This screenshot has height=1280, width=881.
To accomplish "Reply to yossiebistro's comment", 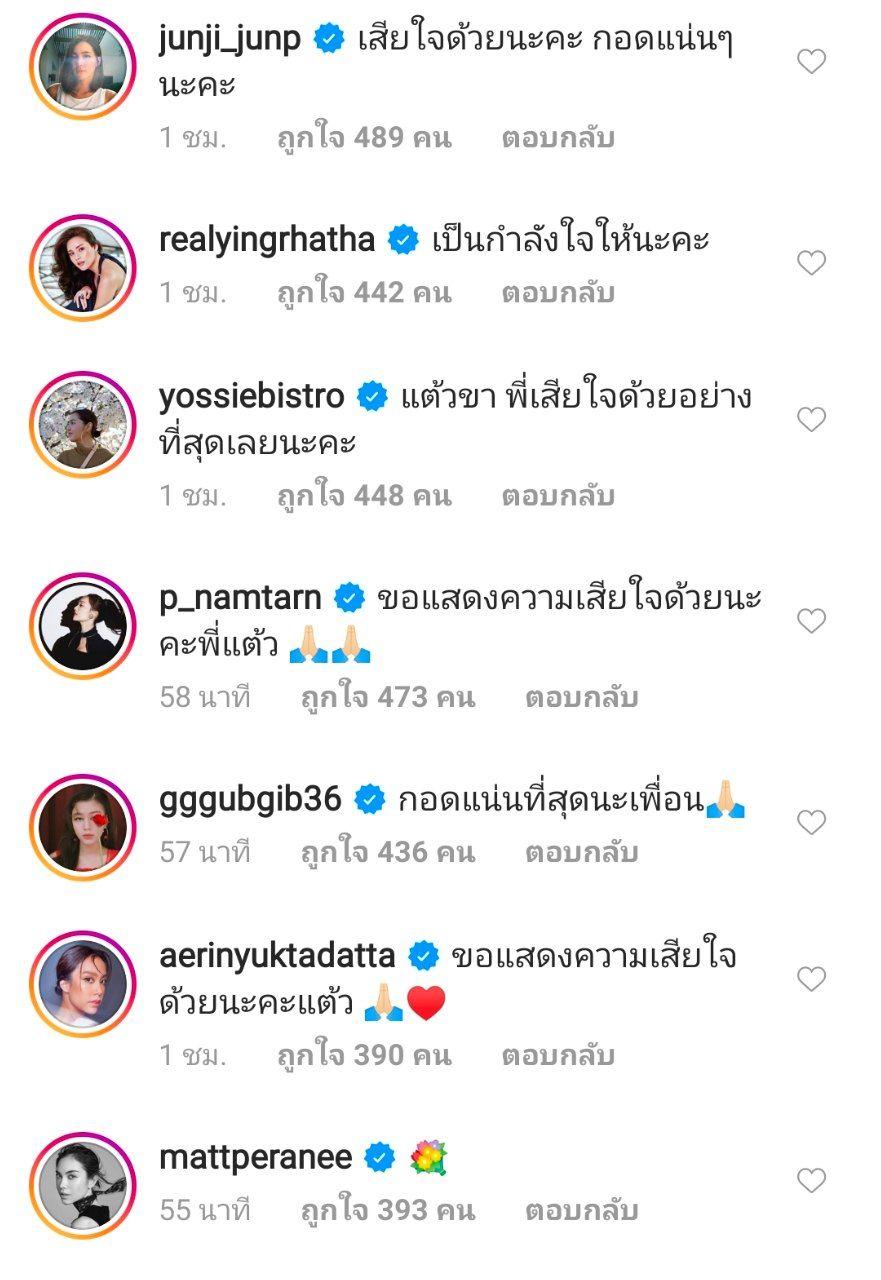I will tap(557, 496).
